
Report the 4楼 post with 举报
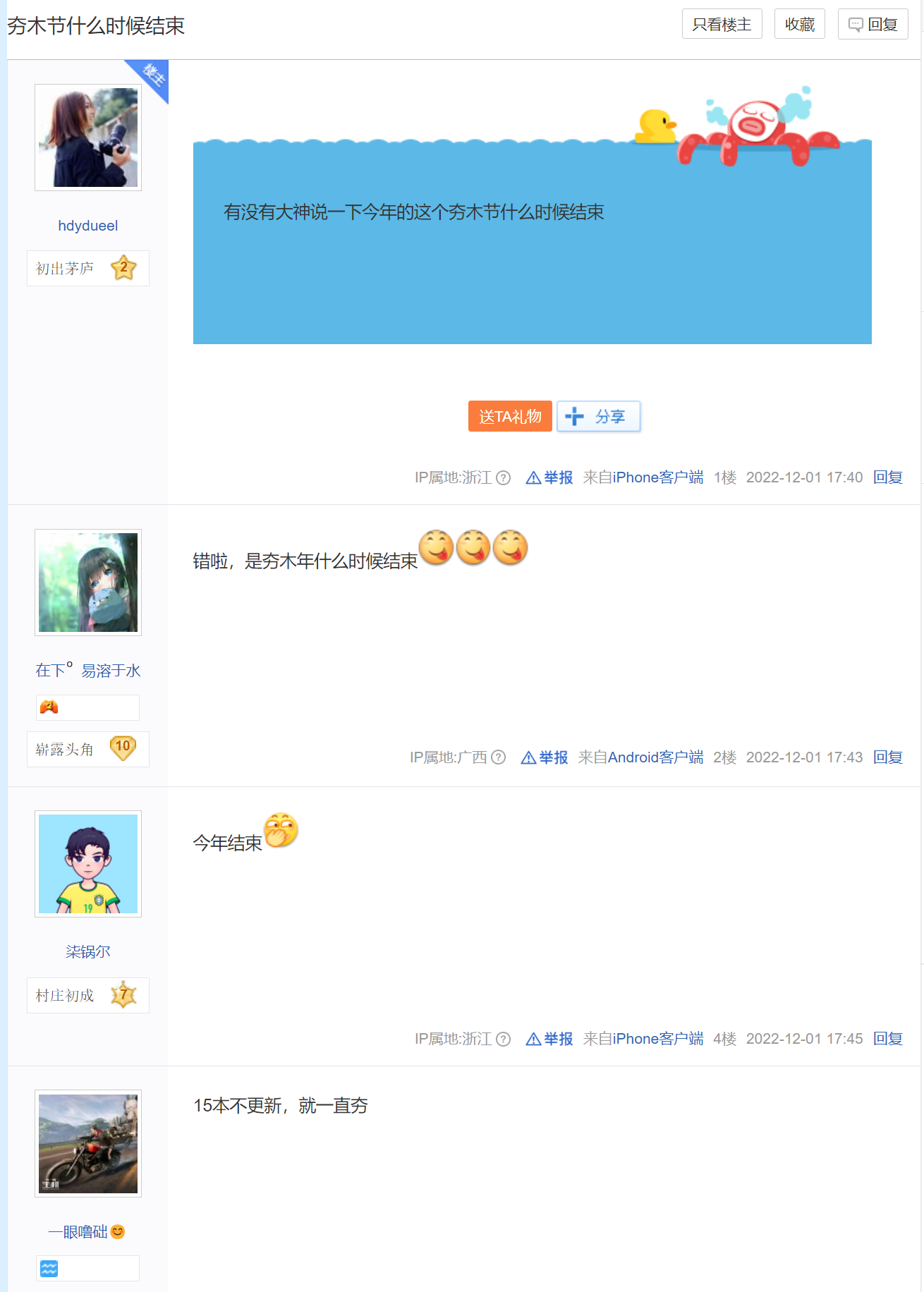550,1039
